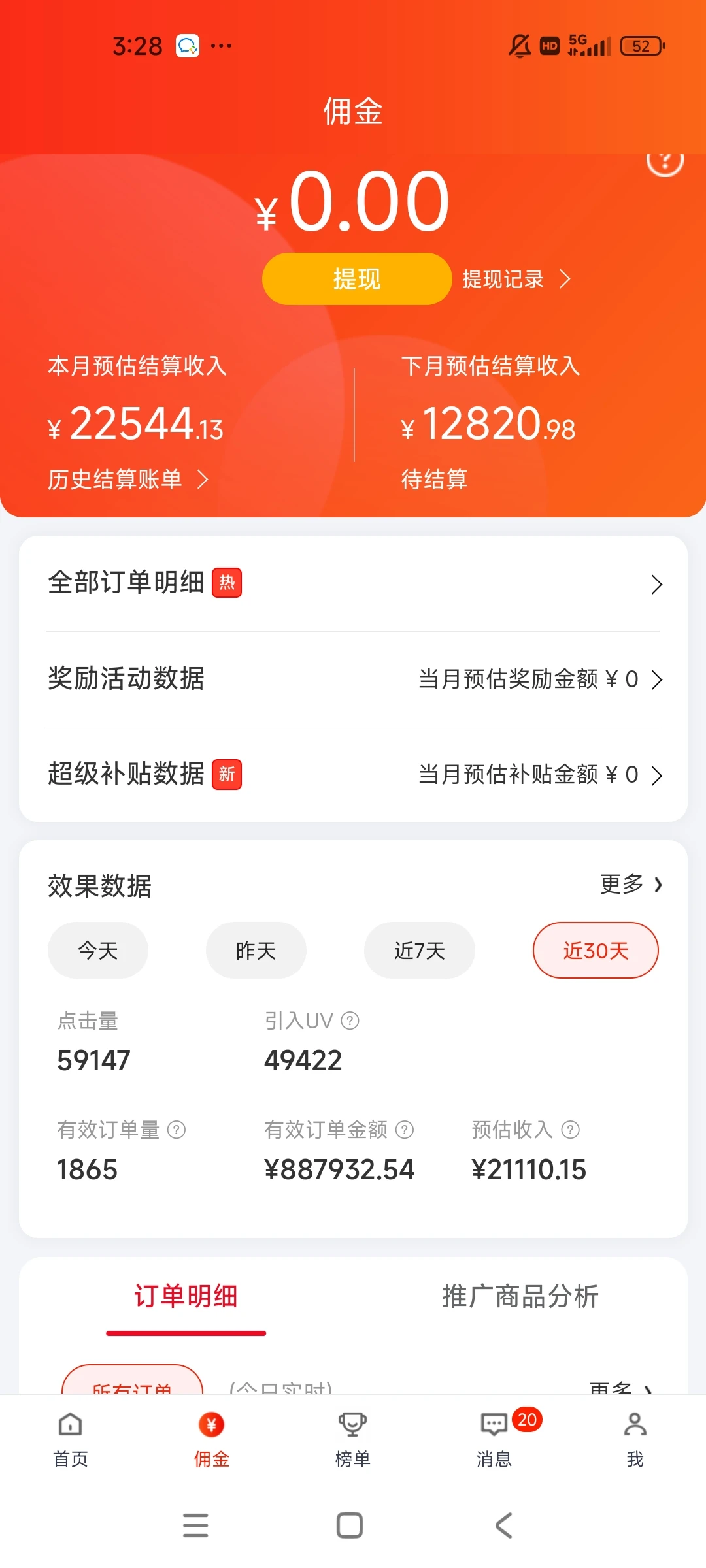This screenshot has height=1568, width=706.
Task: Select the 订单明细 tab
Action: [185, 1297]
